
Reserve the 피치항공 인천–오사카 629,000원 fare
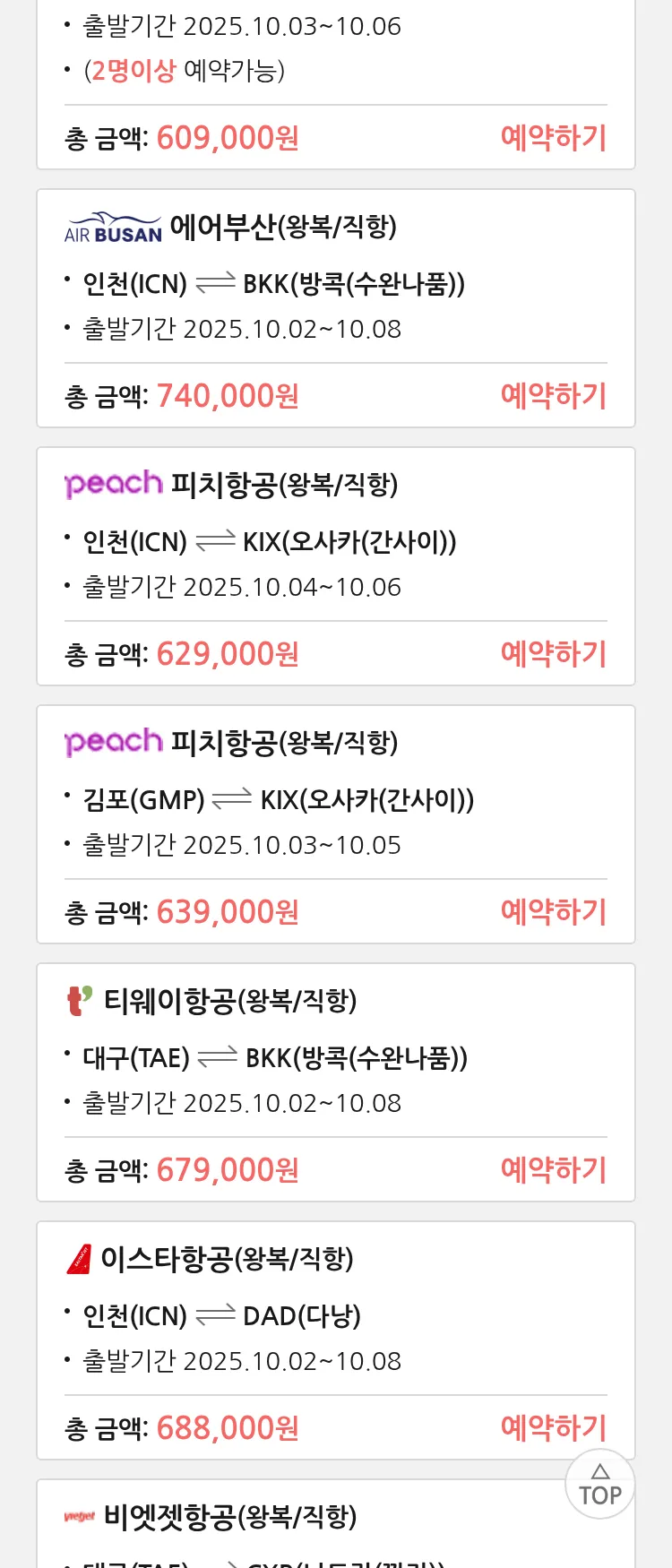(x=553, y=654)
